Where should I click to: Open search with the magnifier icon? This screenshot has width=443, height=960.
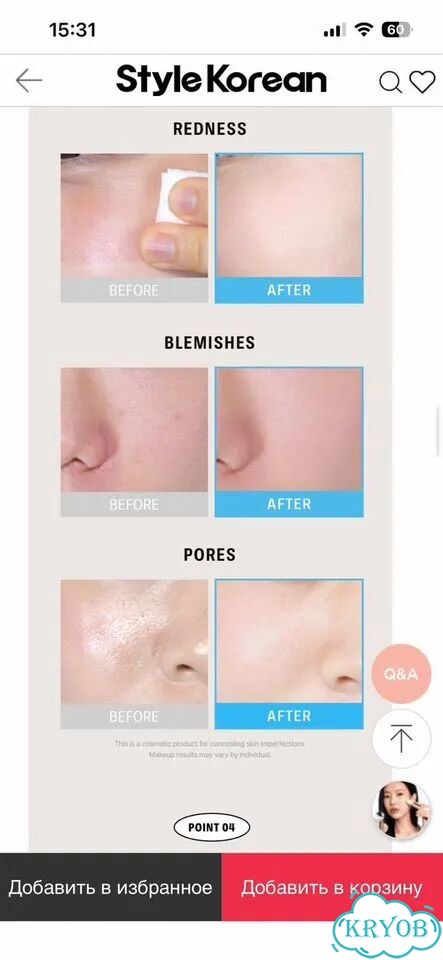[390, 81]
